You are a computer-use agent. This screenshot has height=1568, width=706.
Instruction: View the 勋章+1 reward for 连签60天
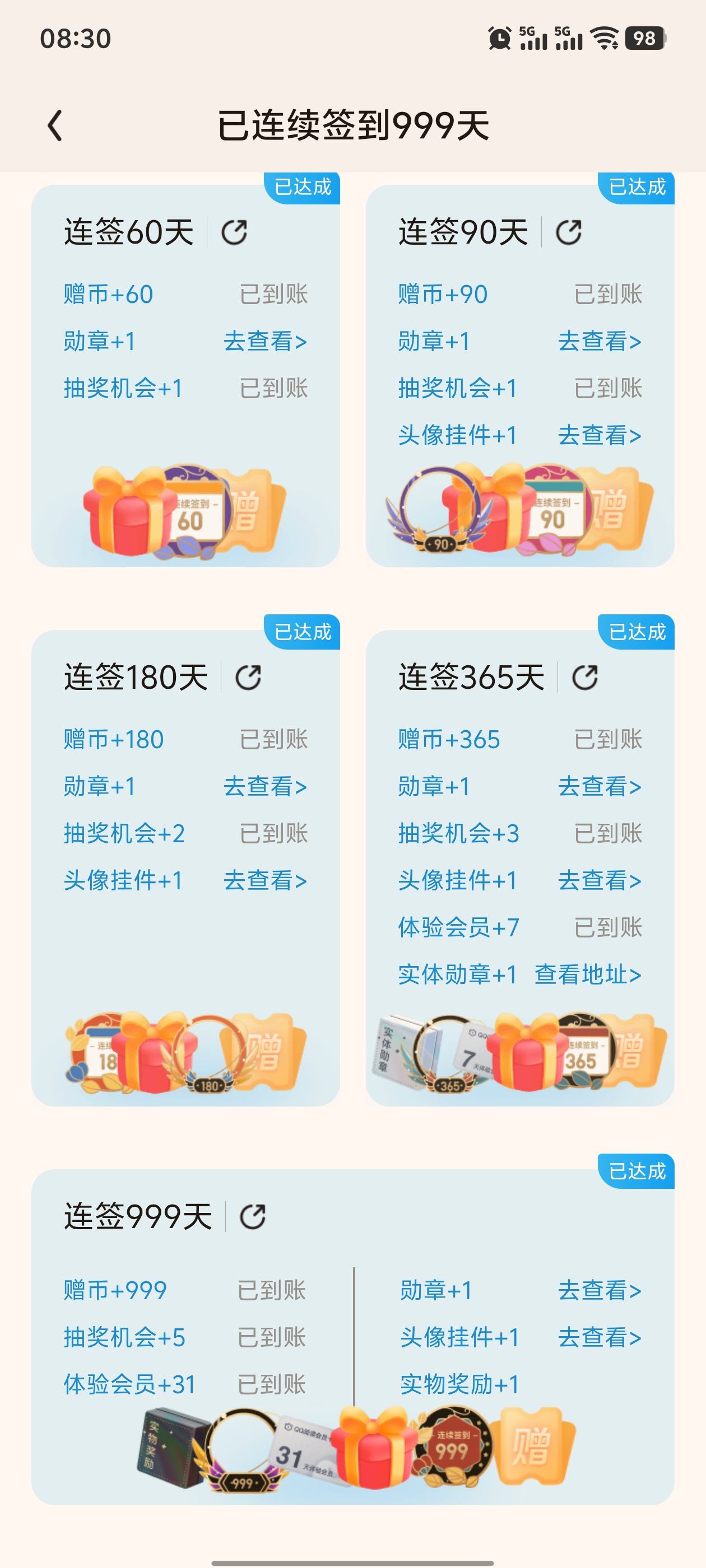click(x=265, y=342)
